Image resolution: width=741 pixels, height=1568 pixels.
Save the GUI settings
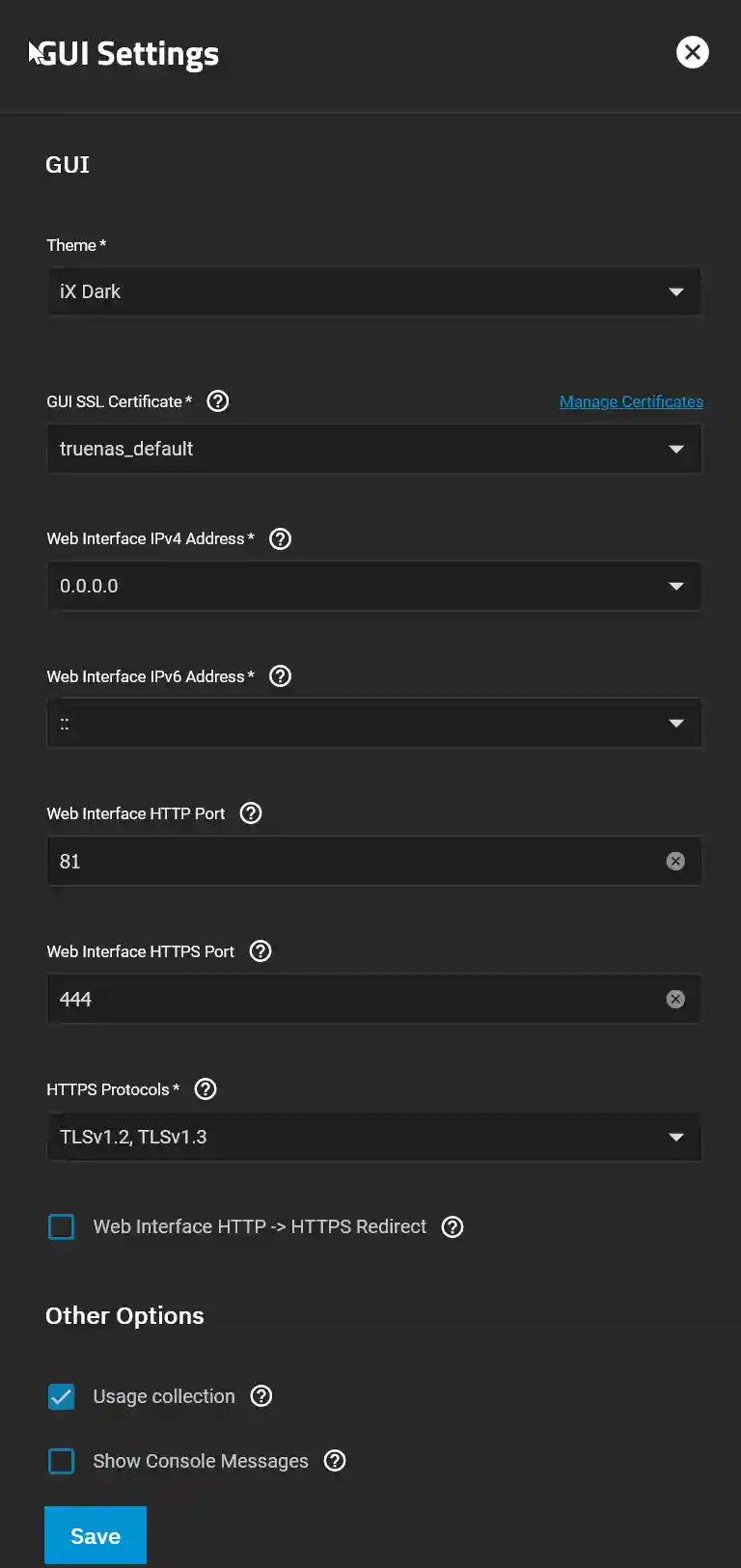coord(95,1534)
